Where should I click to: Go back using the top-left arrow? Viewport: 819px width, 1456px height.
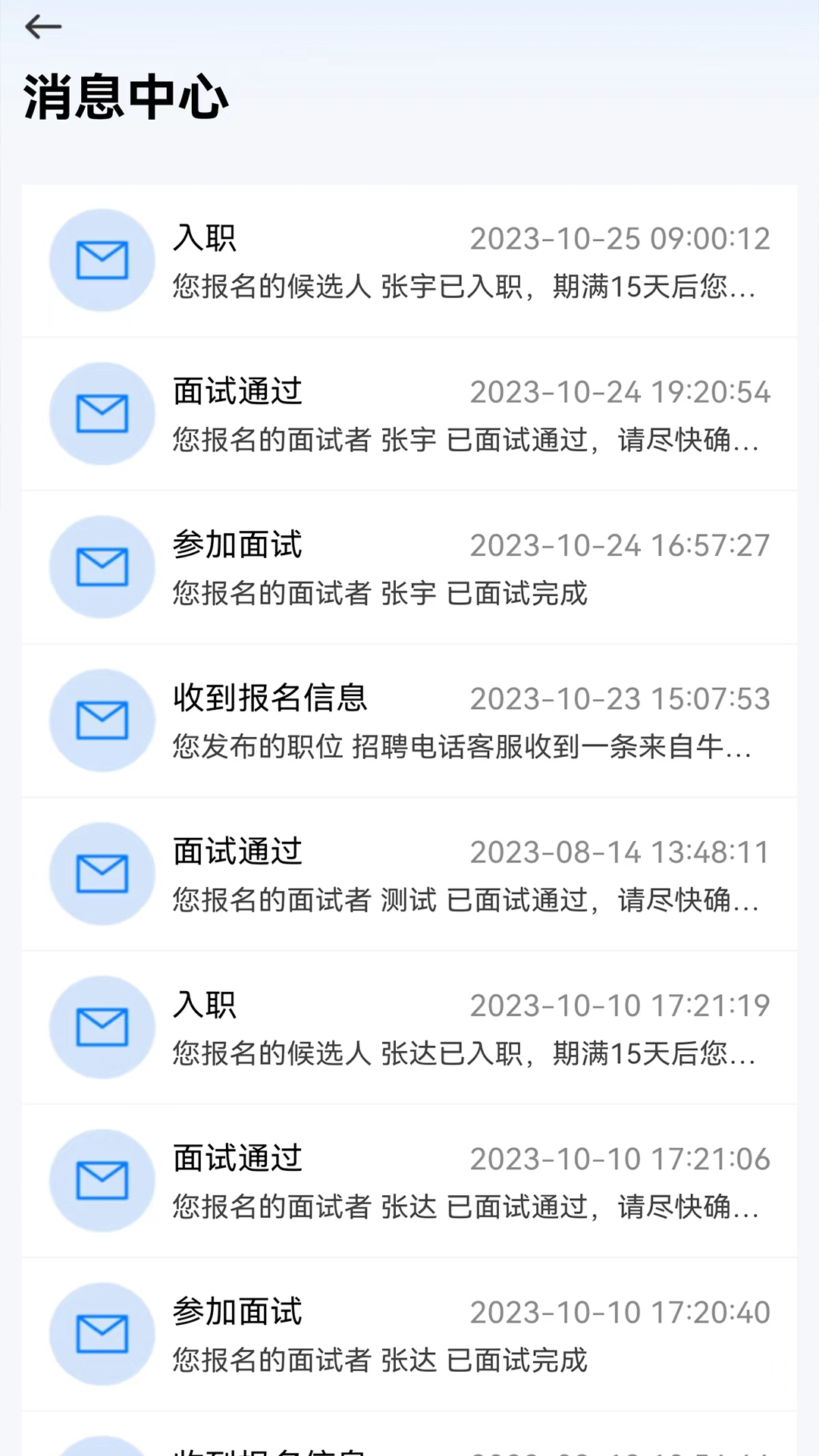42,27
